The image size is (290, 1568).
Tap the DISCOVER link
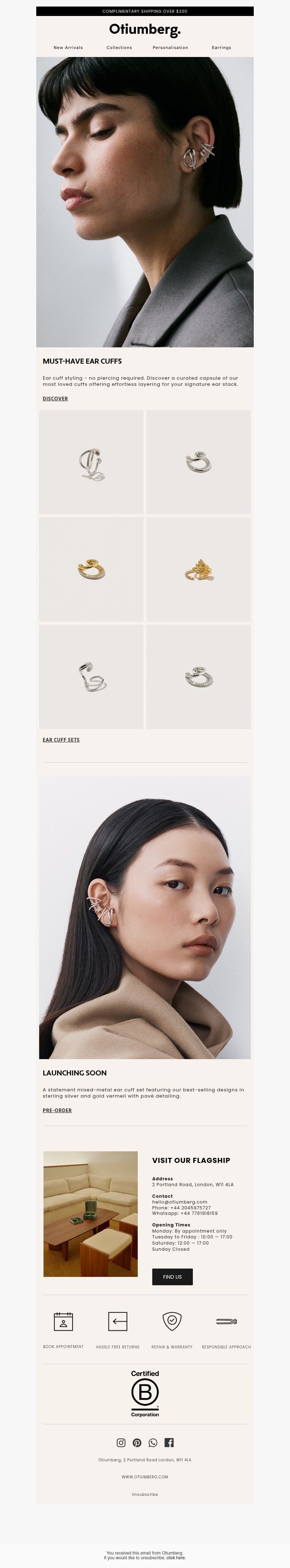pos(55,399)
